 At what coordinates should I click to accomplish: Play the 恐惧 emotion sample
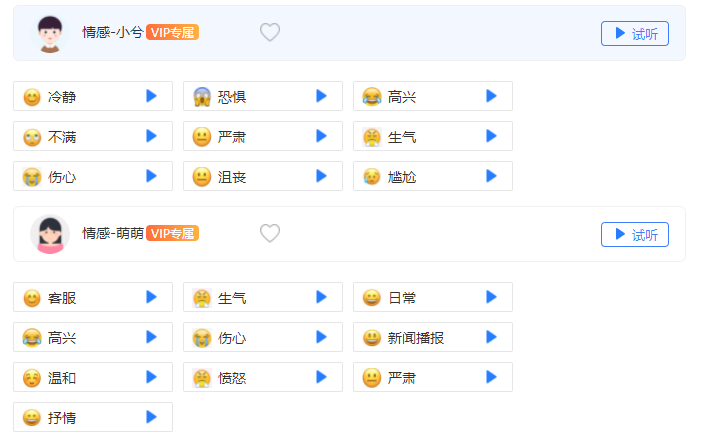[x=321, y=96]
